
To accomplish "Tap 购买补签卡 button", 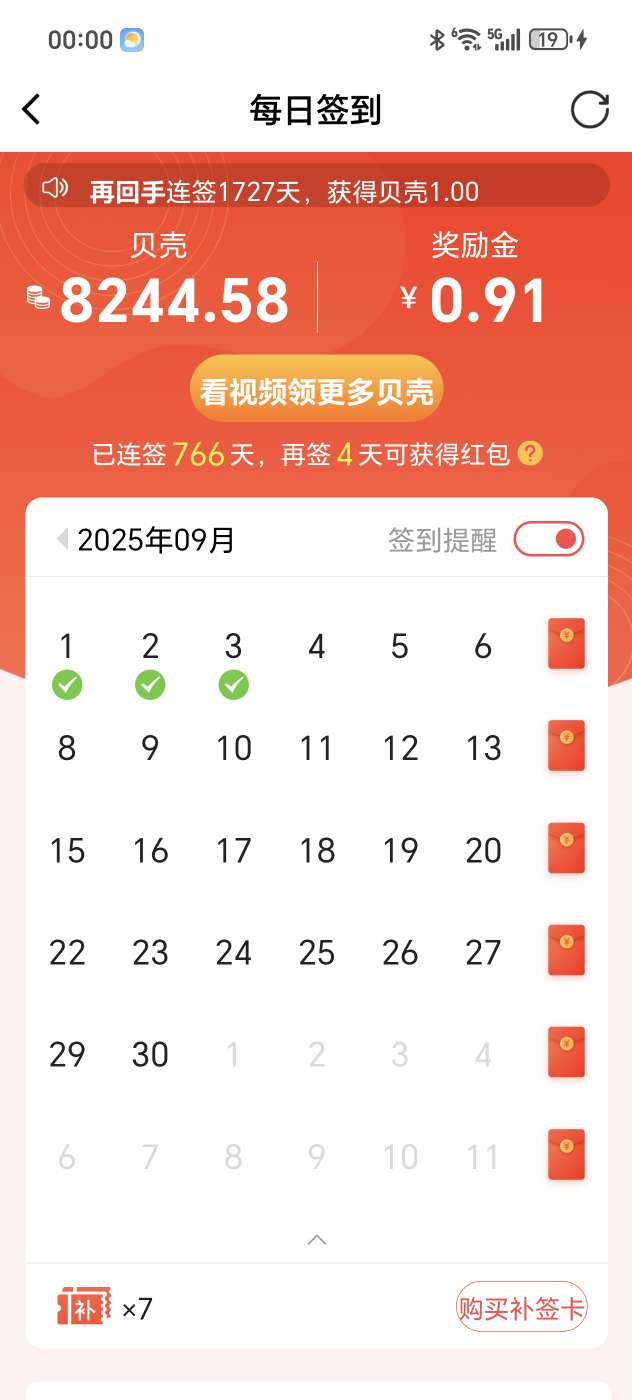I will click(x=521, y=1307).
